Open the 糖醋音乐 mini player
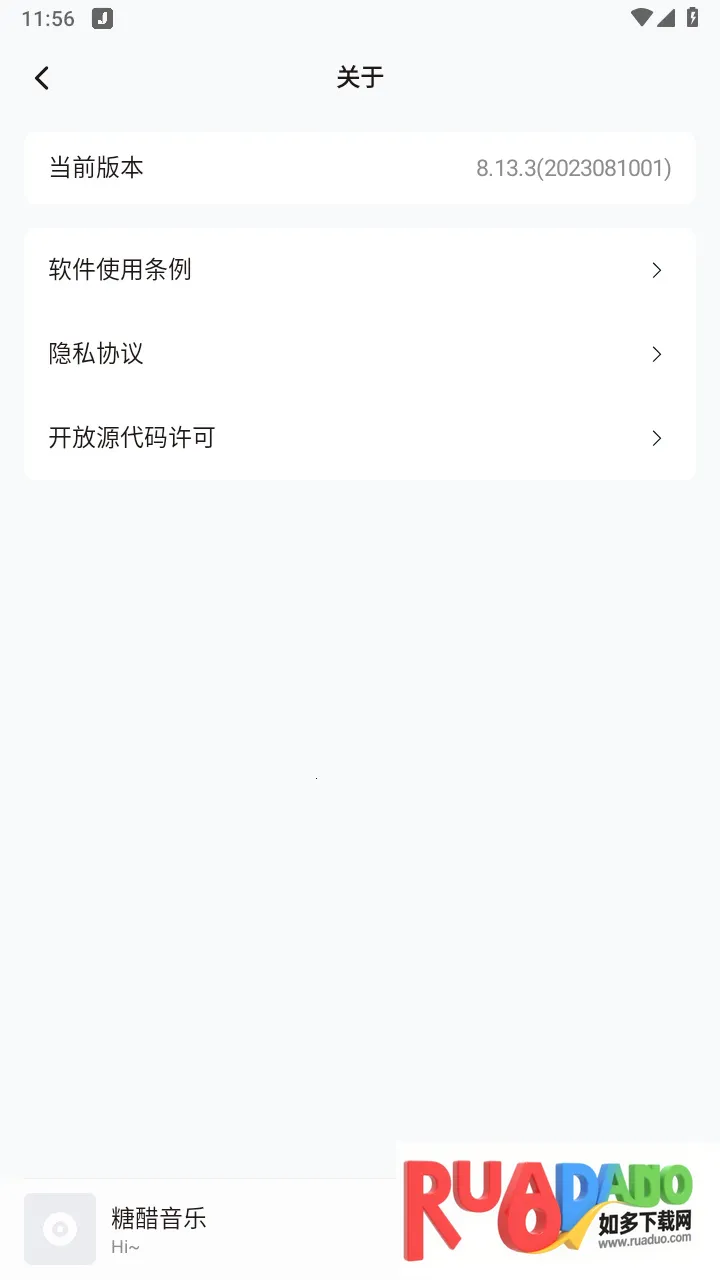This screenshot has height=1280, width=720. pos(200,1228)
